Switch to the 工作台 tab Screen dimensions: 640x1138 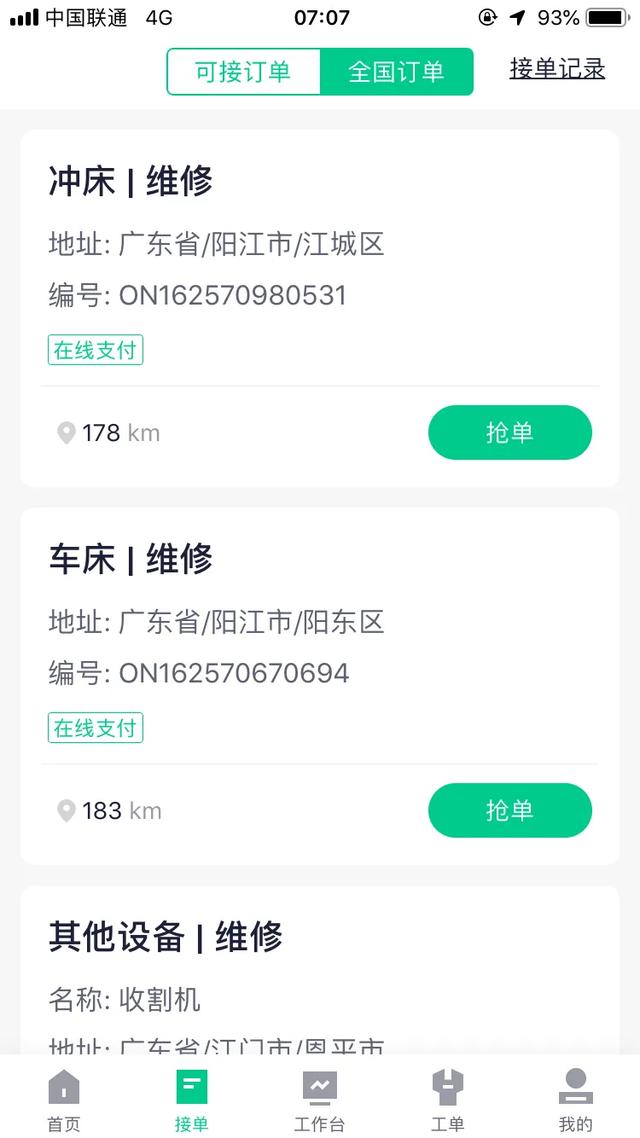pyautogui.click(x=320, y=1100)
